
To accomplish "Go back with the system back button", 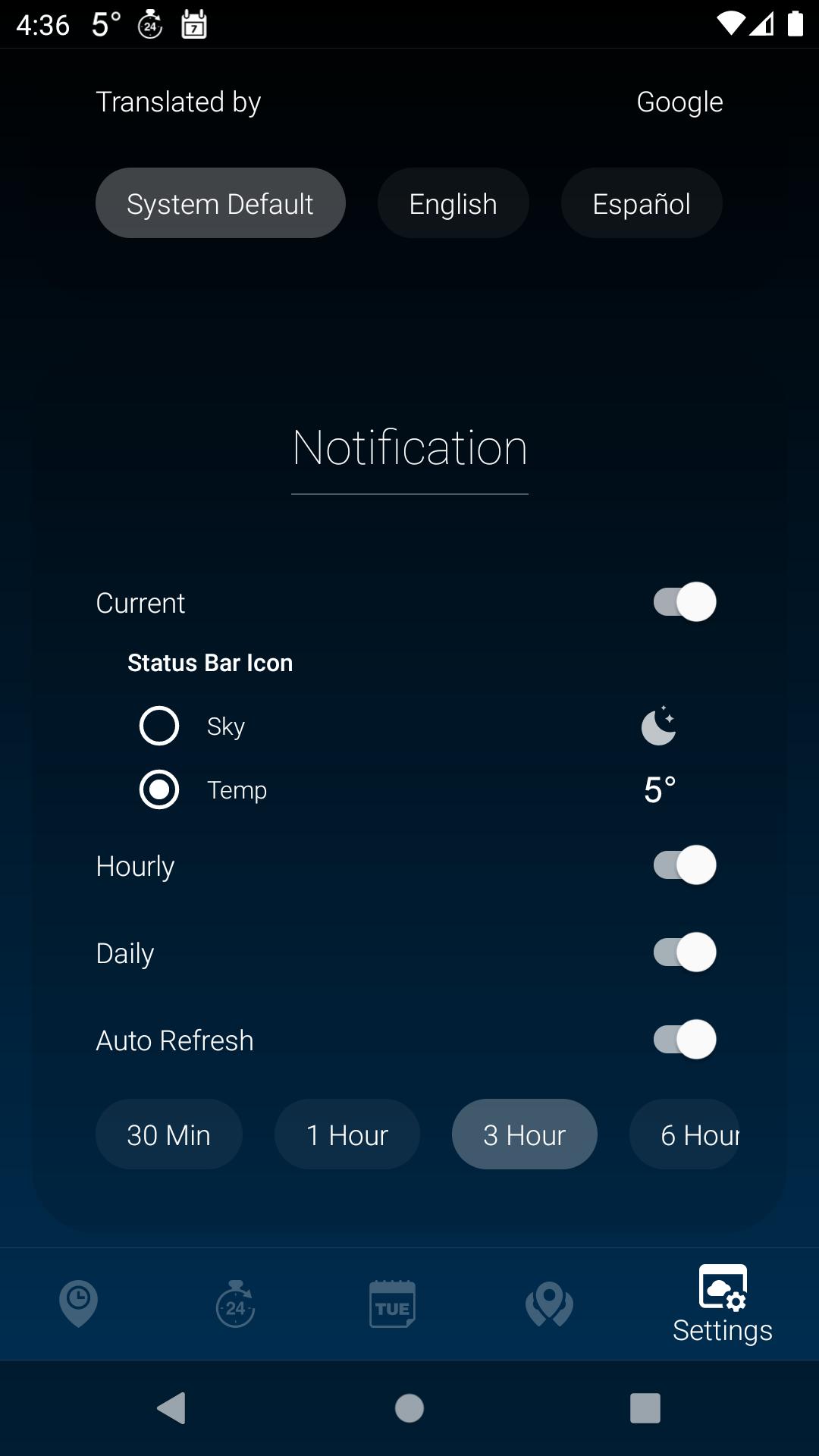I will (x=172, y=1408).
